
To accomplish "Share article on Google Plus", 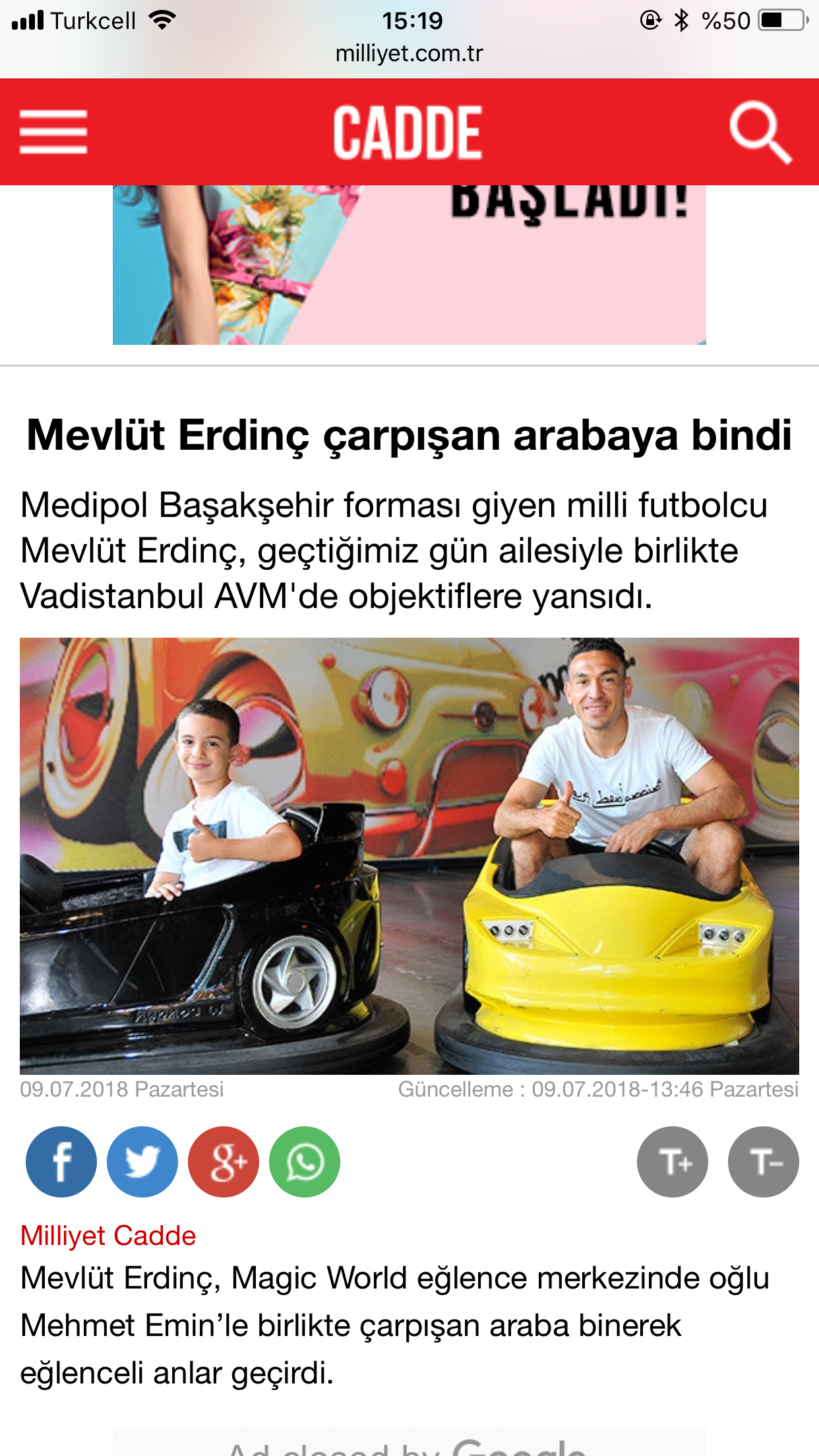I will (x=224, y=1162).
